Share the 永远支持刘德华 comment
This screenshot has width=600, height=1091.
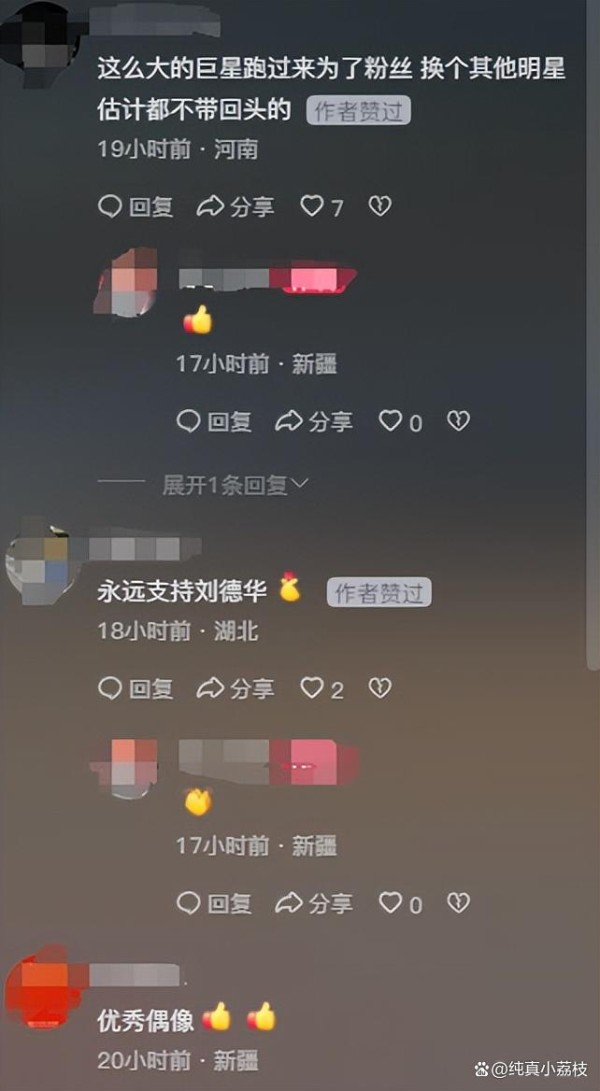click(235, 689)
